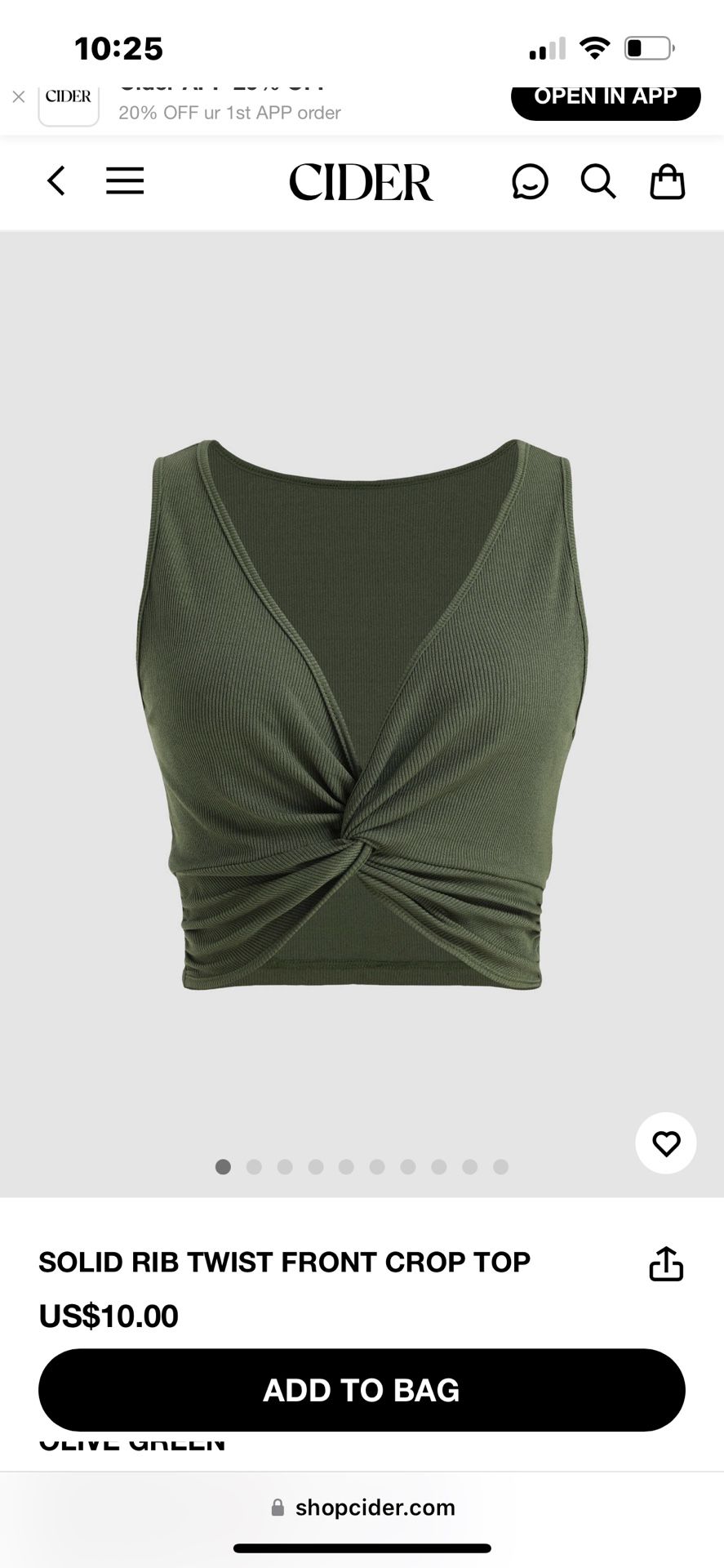Image resolution: width=724 pixels, height=1568 pixels.
Task: Tap ADD TO BAG
Action: click(362, 1389)
